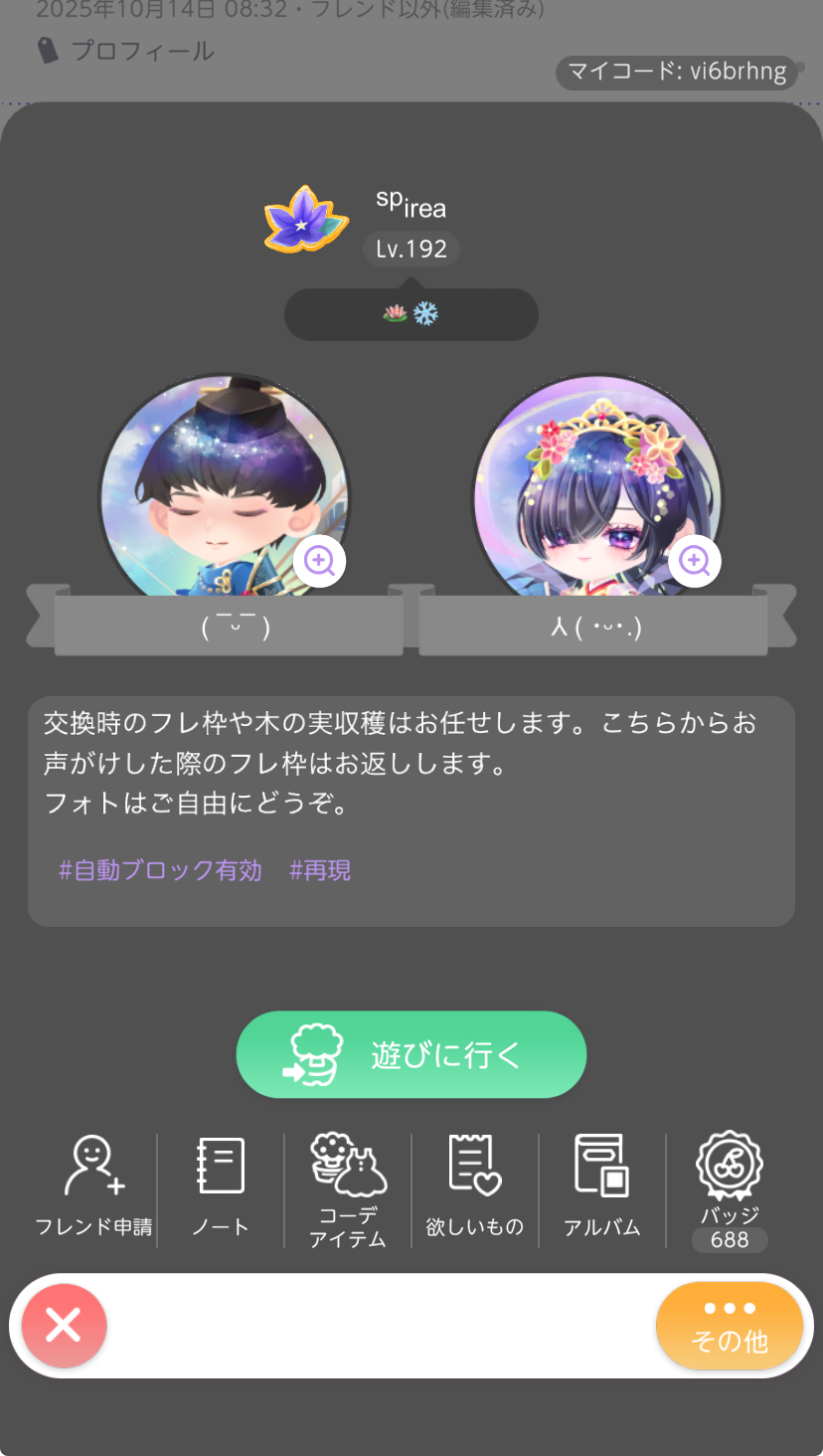View the バッジ badge collection

tap(729, 1188)
